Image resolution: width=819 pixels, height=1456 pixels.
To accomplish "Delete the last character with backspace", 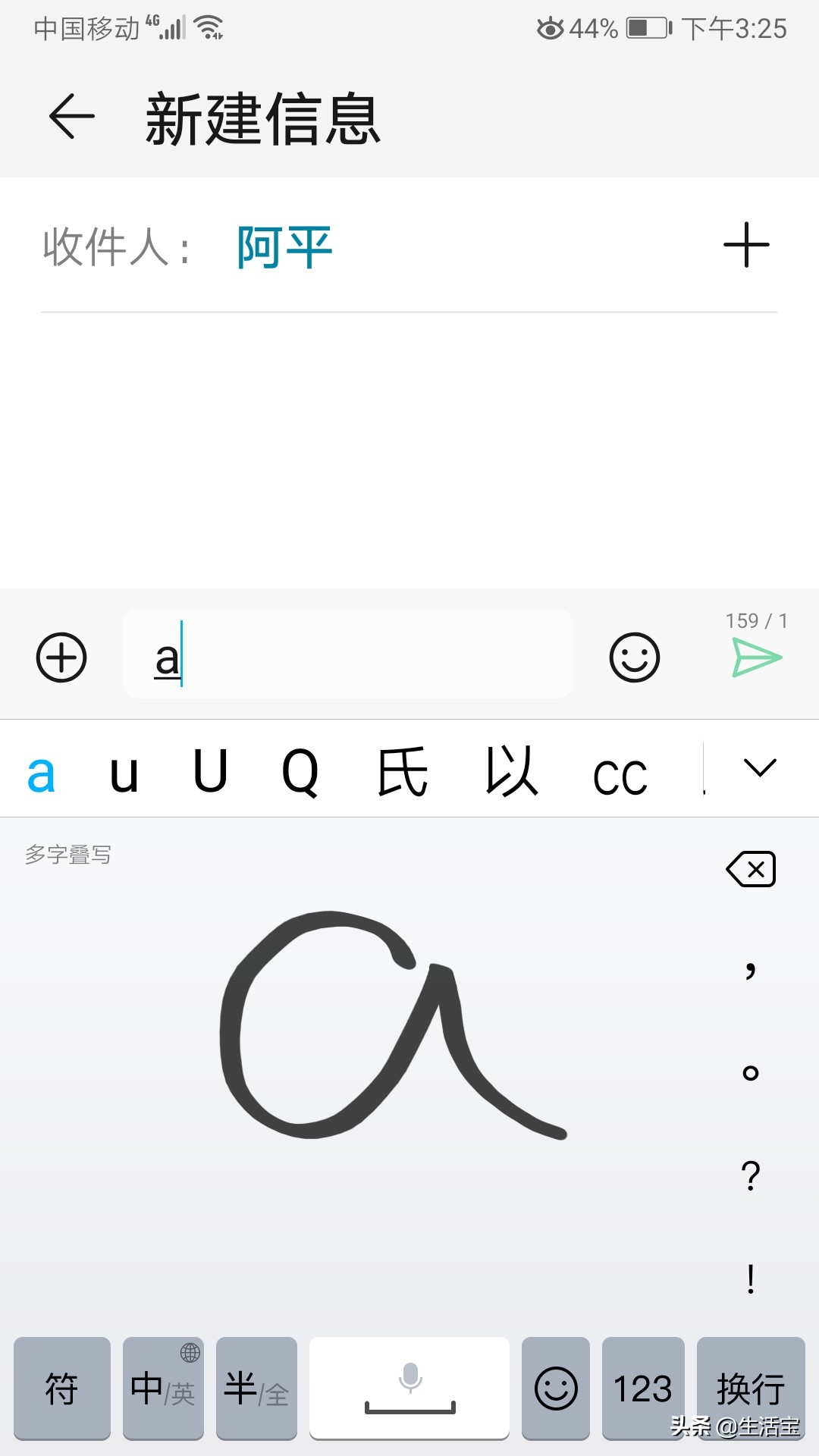I will click(751, 869).
